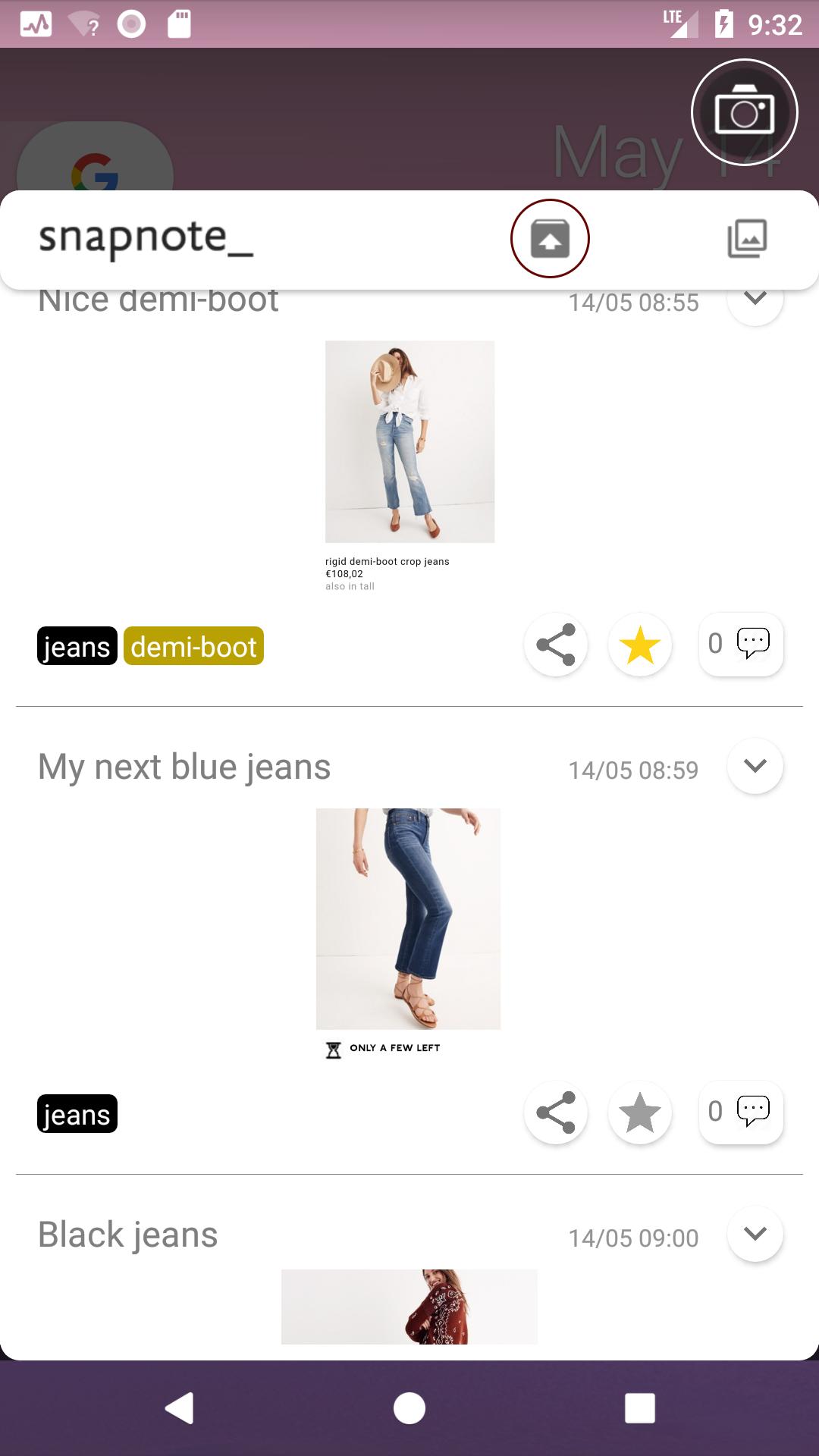Image resolution: width=819 pixels, height=1456 pixels.
Task: Return to the home screen
Action: pyautogui.click(x=409, y=1408)
